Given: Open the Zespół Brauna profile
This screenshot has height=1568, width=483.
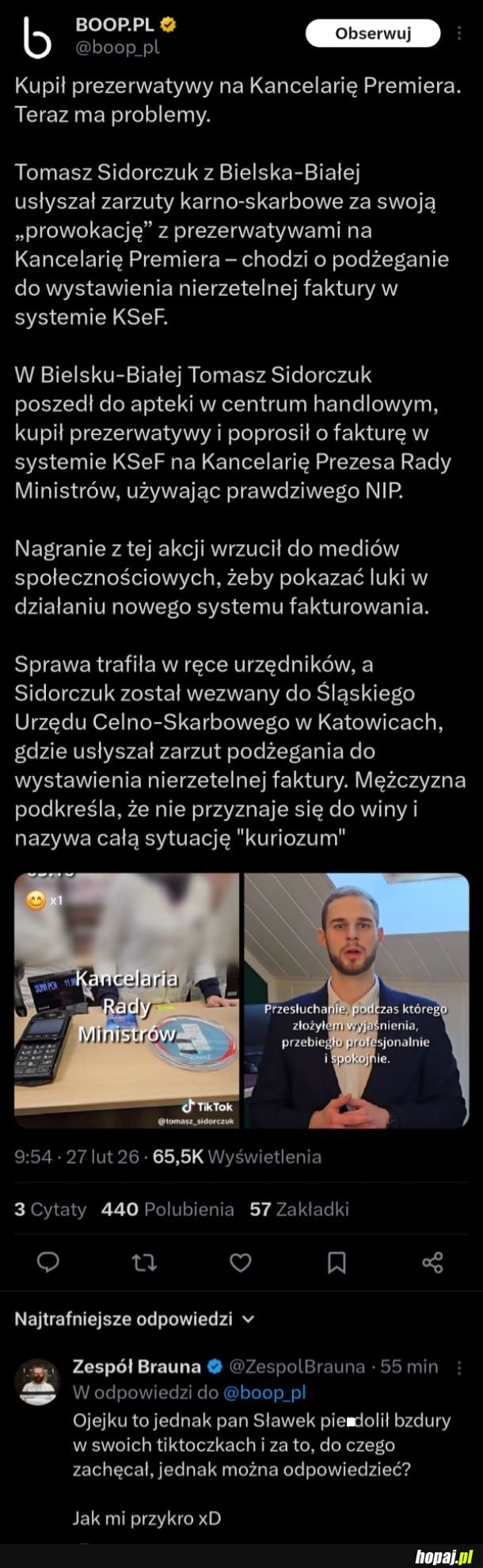Looking at the screenshot, I should coord(136,1366).
